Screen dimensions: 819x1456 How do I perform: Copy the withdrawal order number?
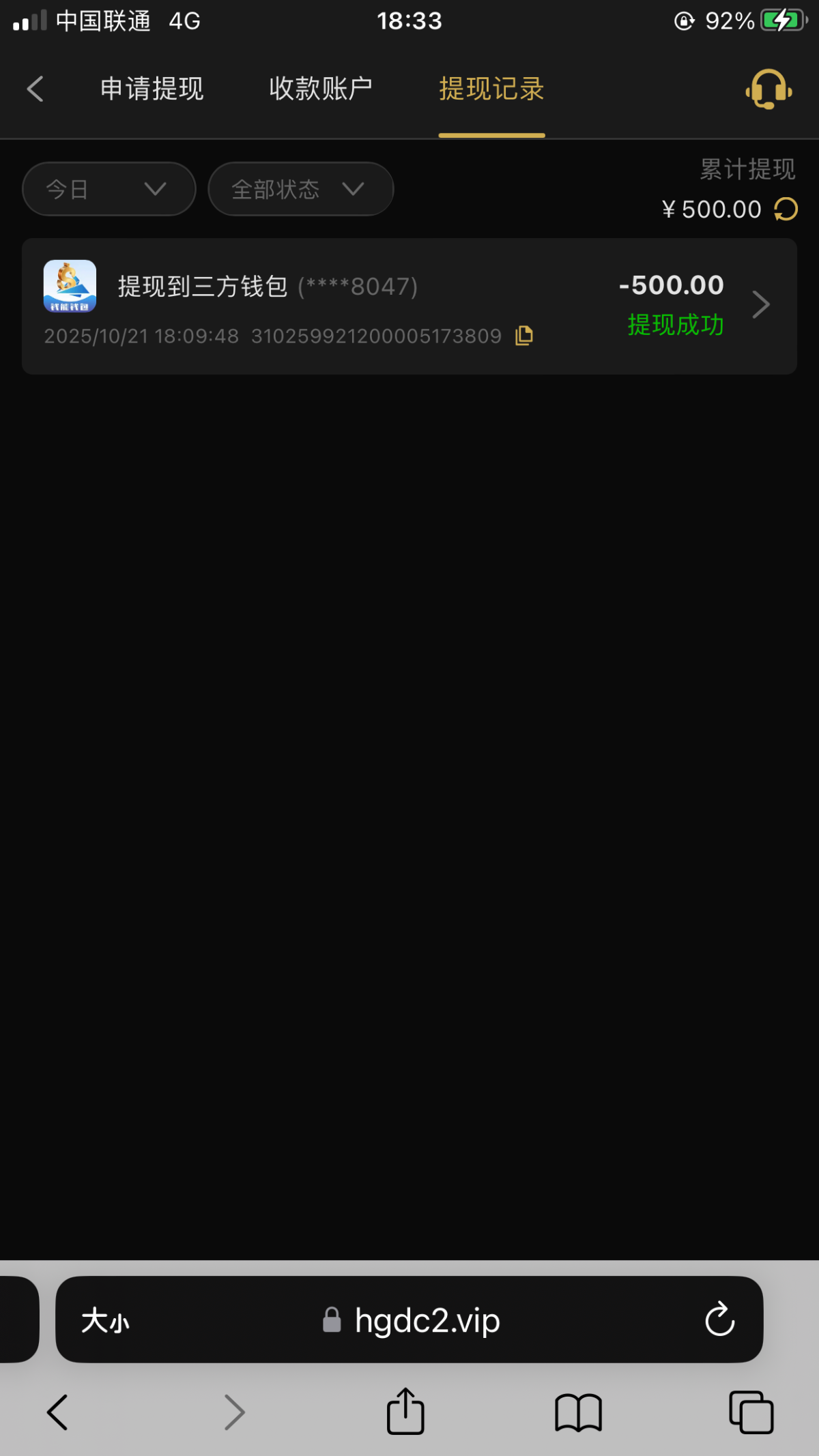(524, 336)
